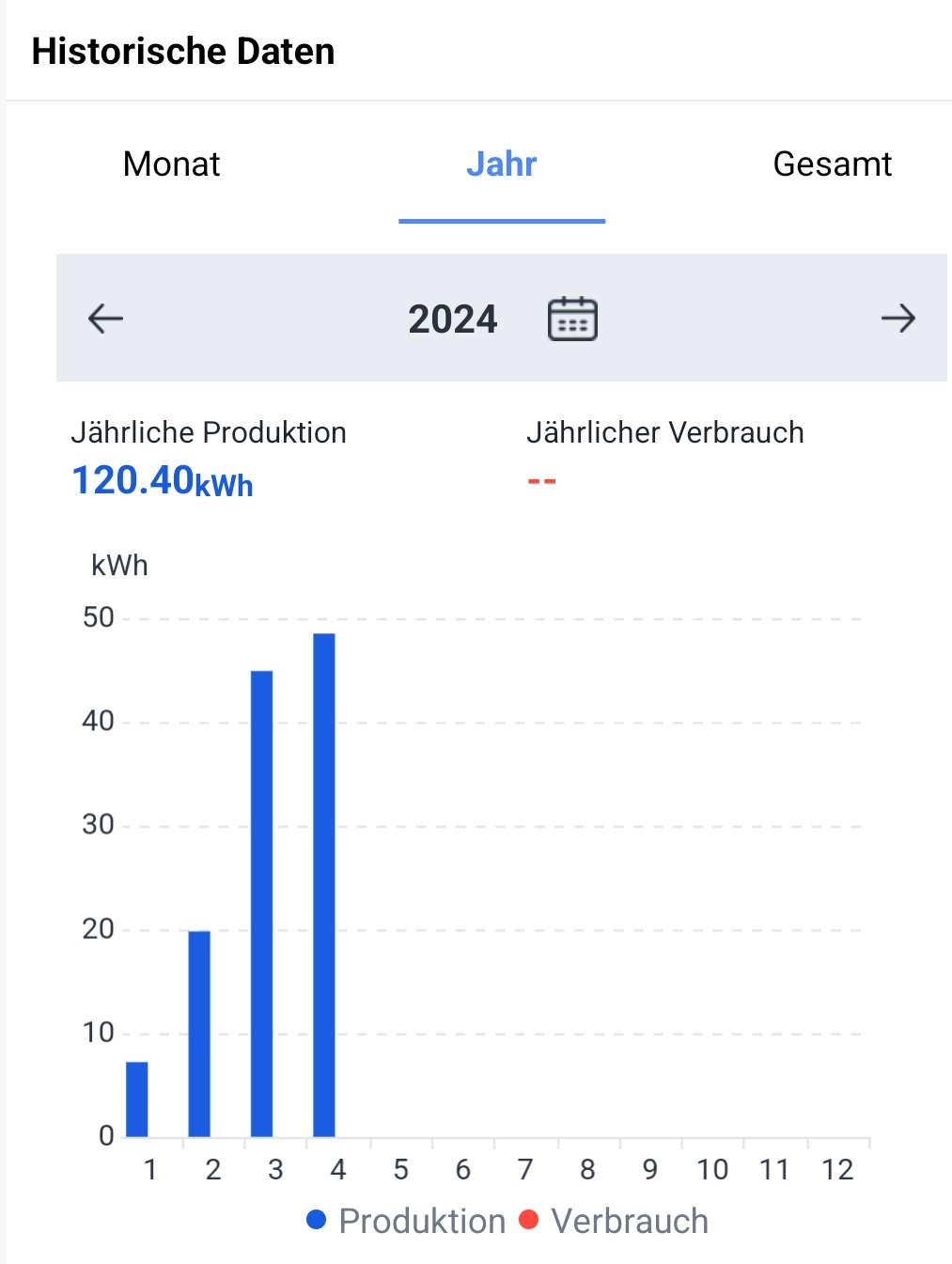The width and height of the screenshot is (952, 1264).
Task: Go to the previous year arrow
Action: pyautogui.click(x=105, y=319)
